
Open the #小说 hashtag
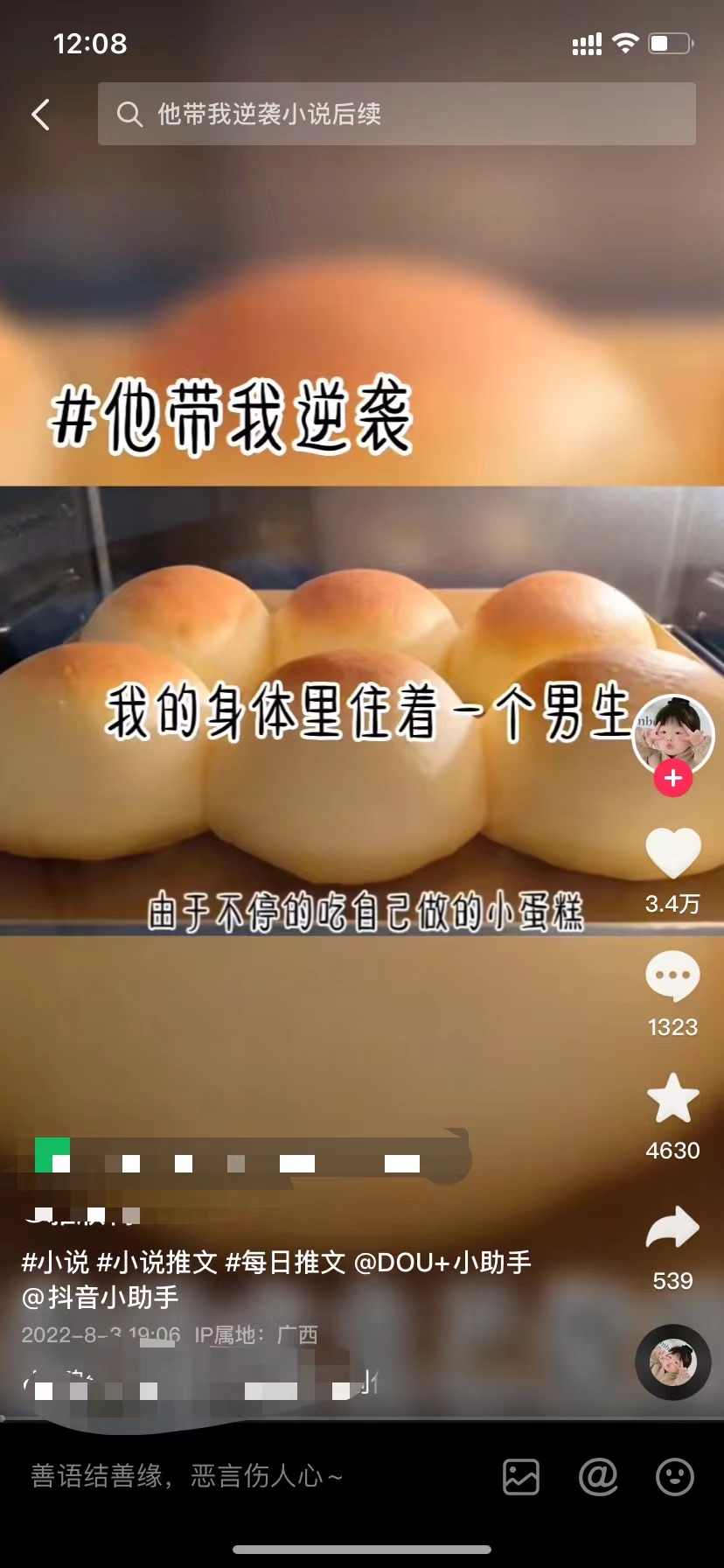click(55, 1263)
